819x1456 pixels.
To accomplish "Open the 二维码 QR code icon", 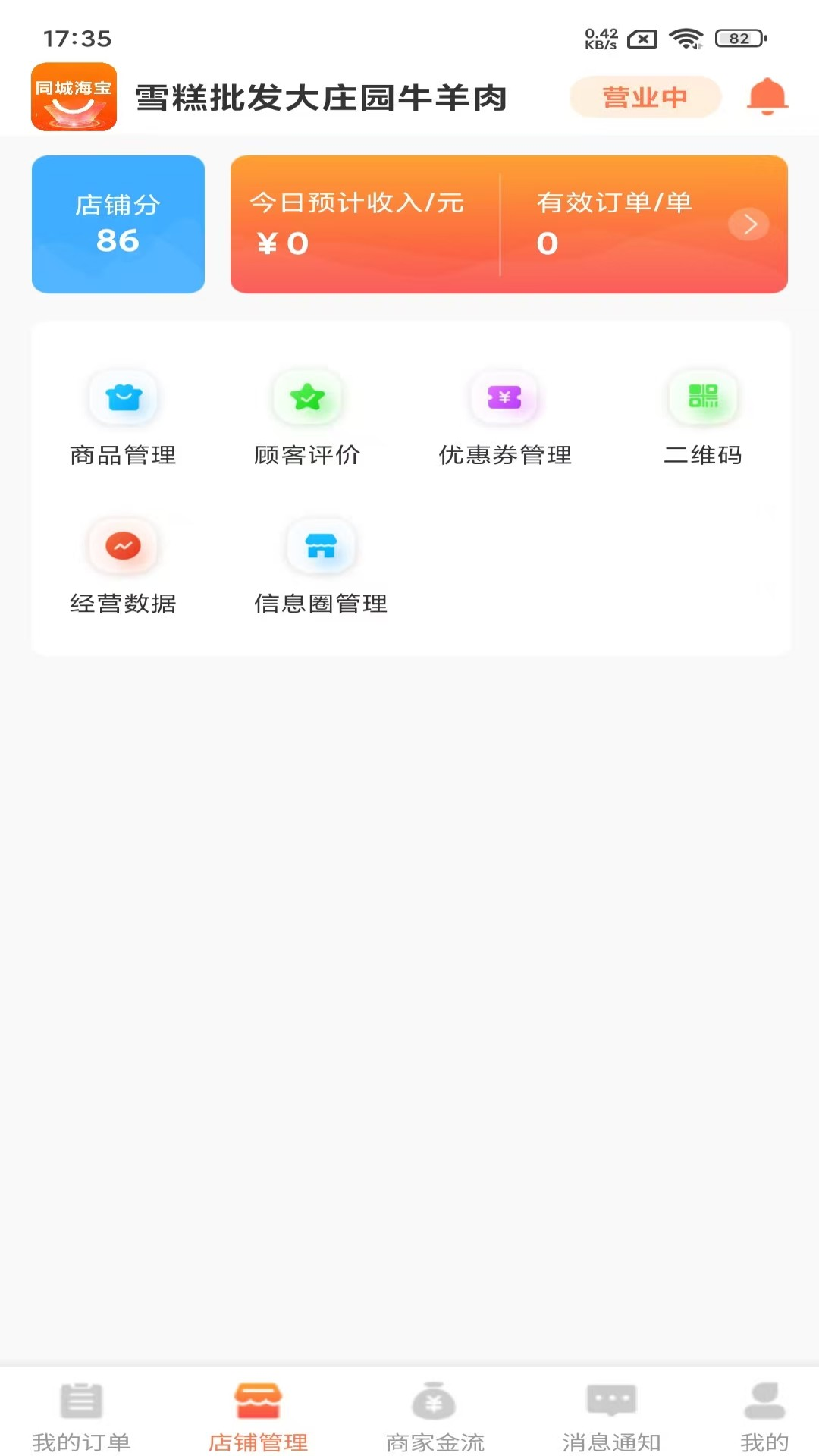I will pyautogui.click(x=702, y=397).
